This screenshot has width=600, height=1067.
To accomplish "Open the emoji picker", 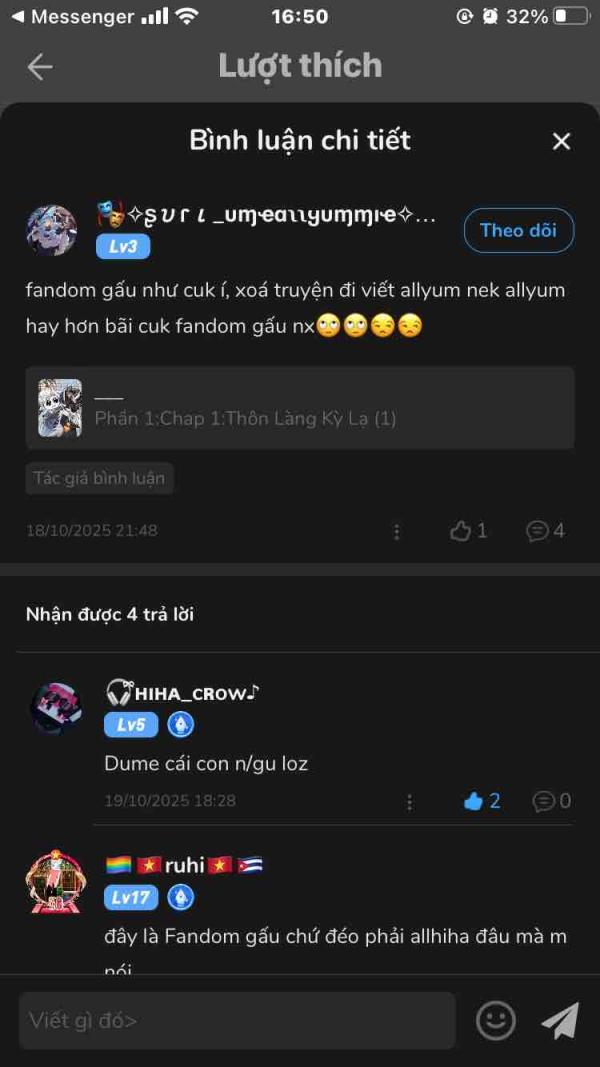I will (495, 1021).
